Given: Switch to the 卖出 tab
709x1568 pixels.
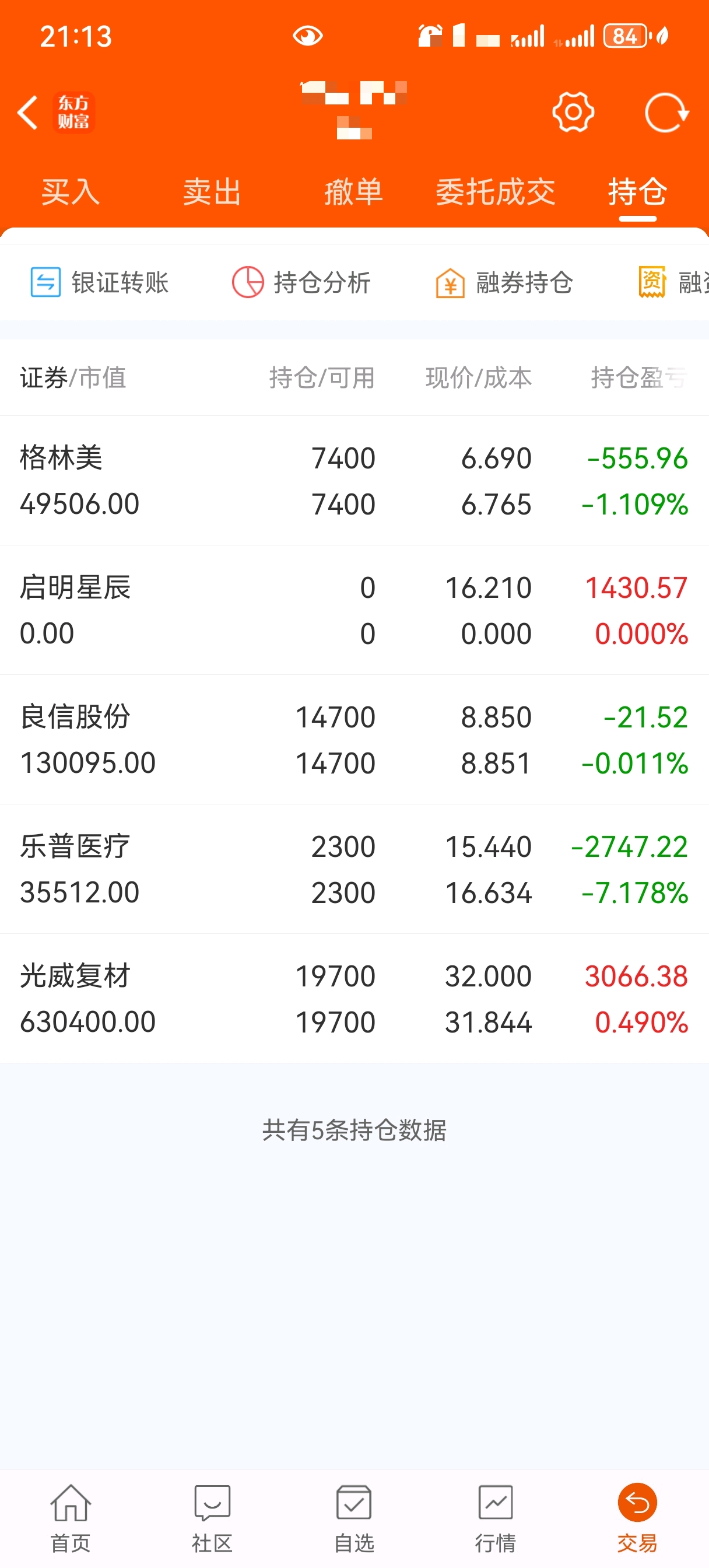Looking at the screenshot, I should coord(212,192).
